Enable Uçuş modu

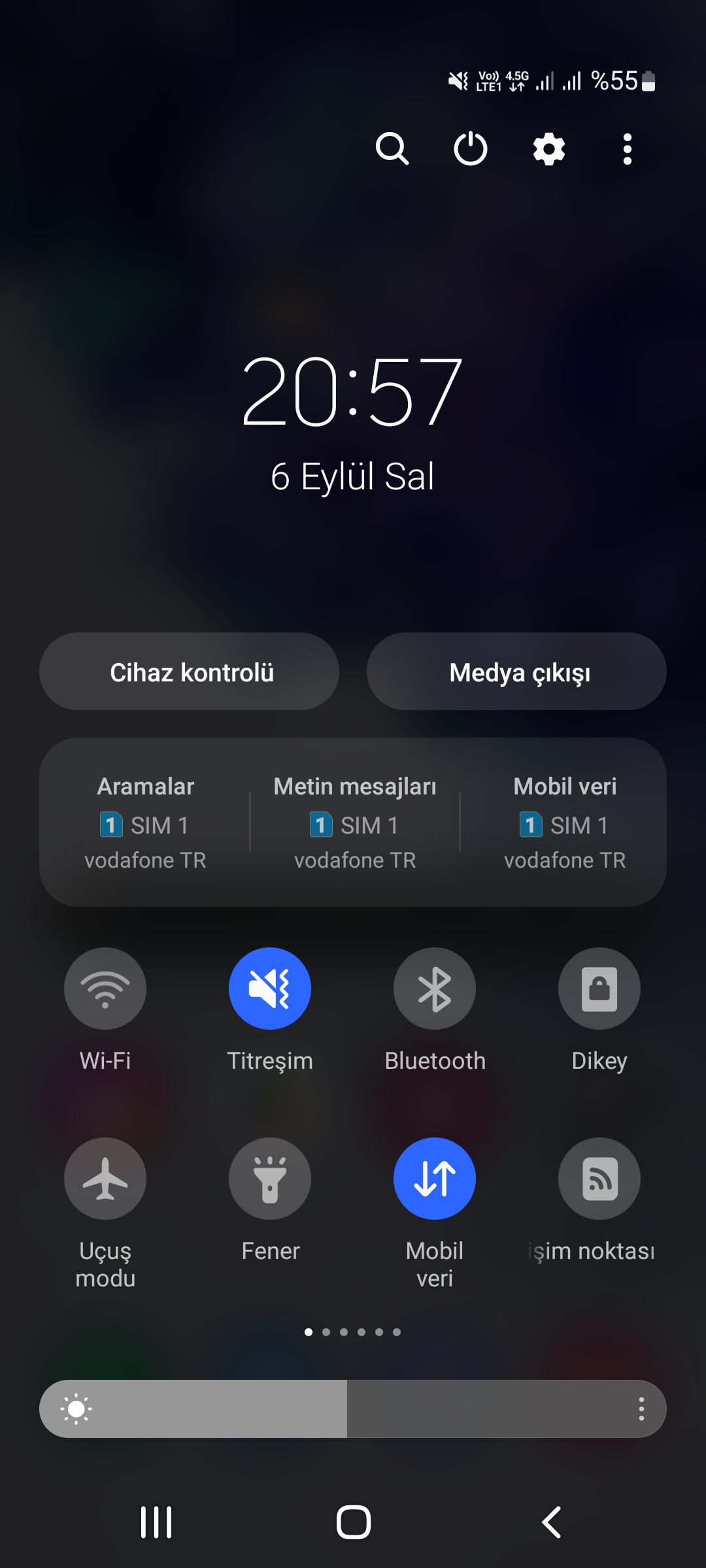(x=105, y=1179)
